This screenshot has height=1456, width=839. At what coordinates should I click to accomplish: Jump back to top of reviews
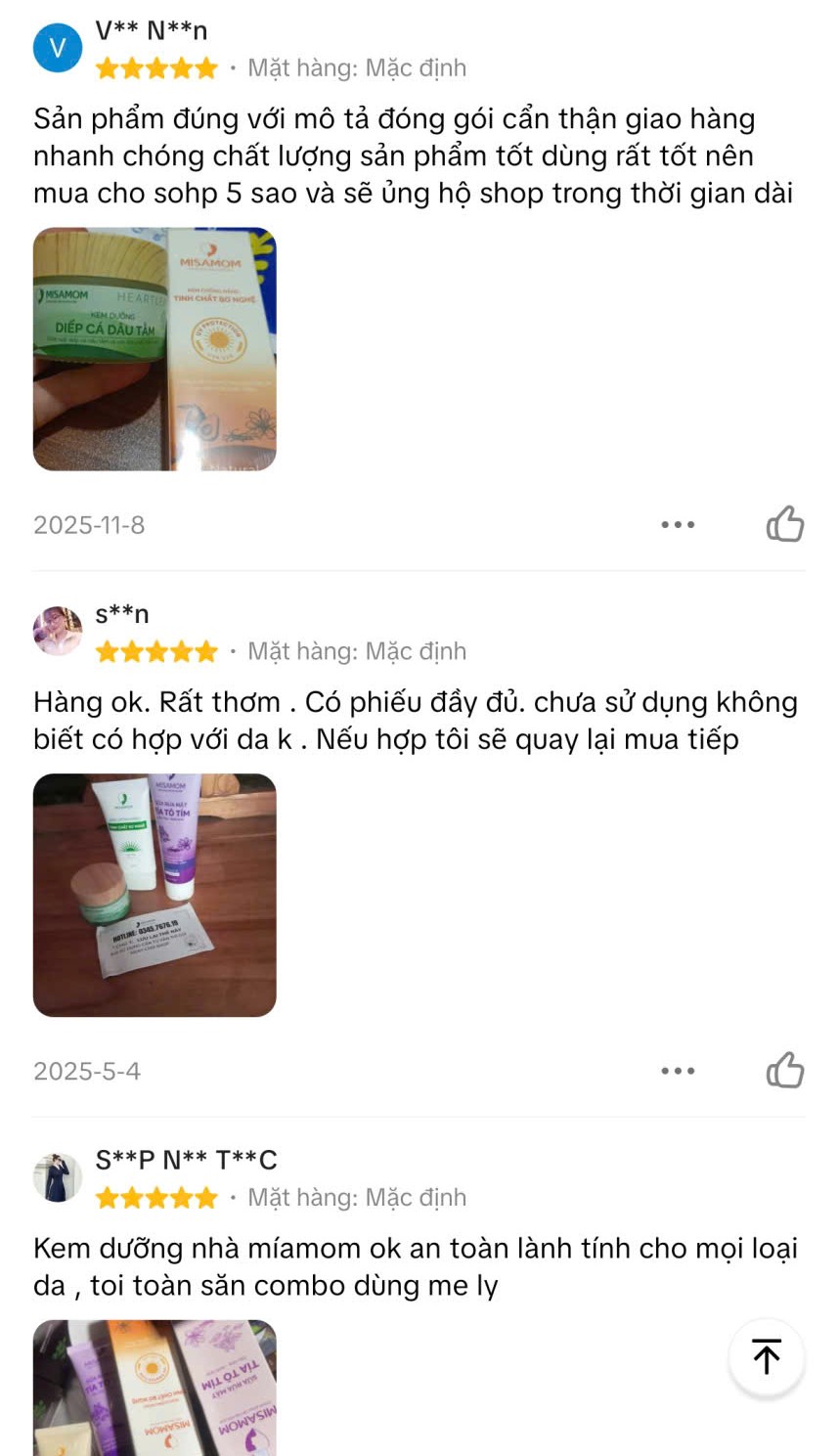click(x=767, y=1356)
